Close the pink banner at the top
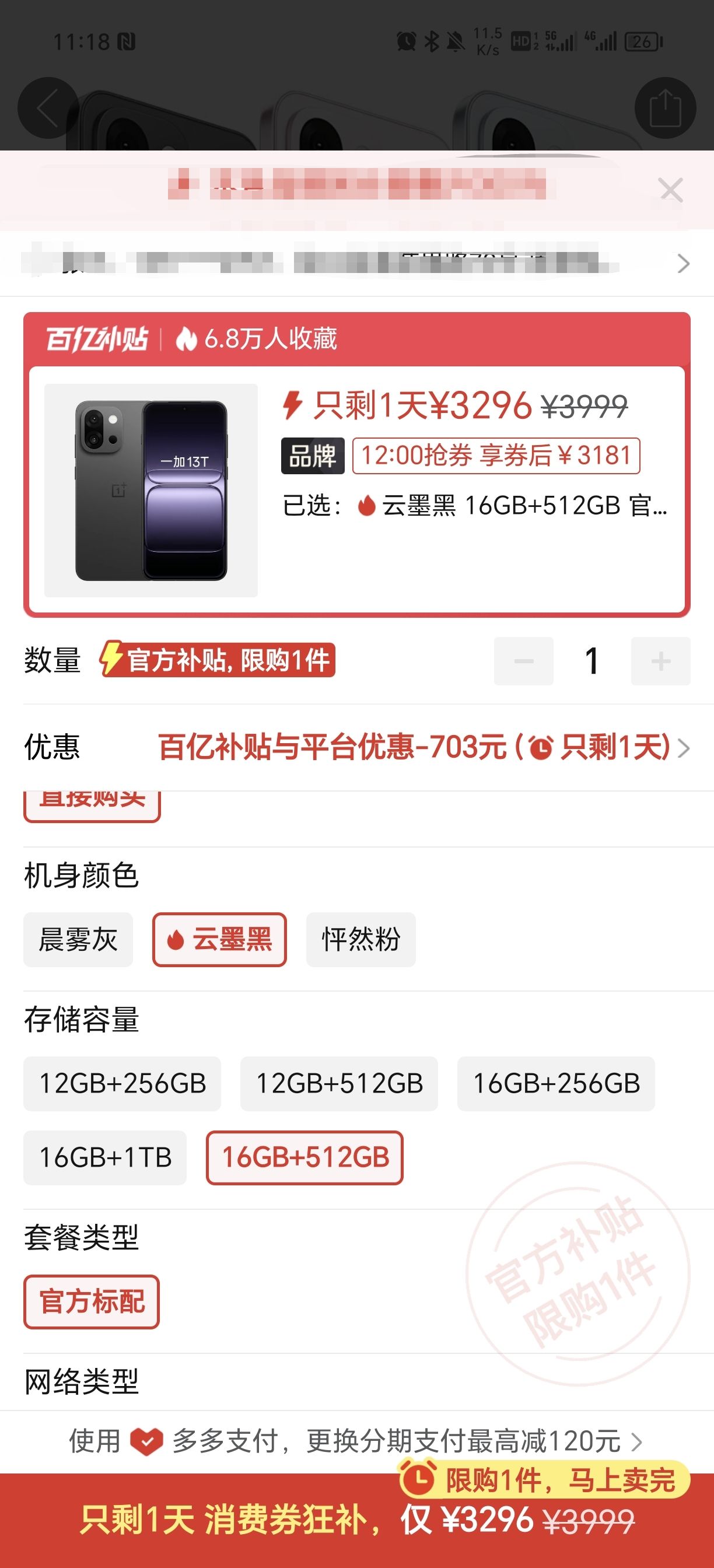Screen dimensions: 714x1568 click(671, 190)
